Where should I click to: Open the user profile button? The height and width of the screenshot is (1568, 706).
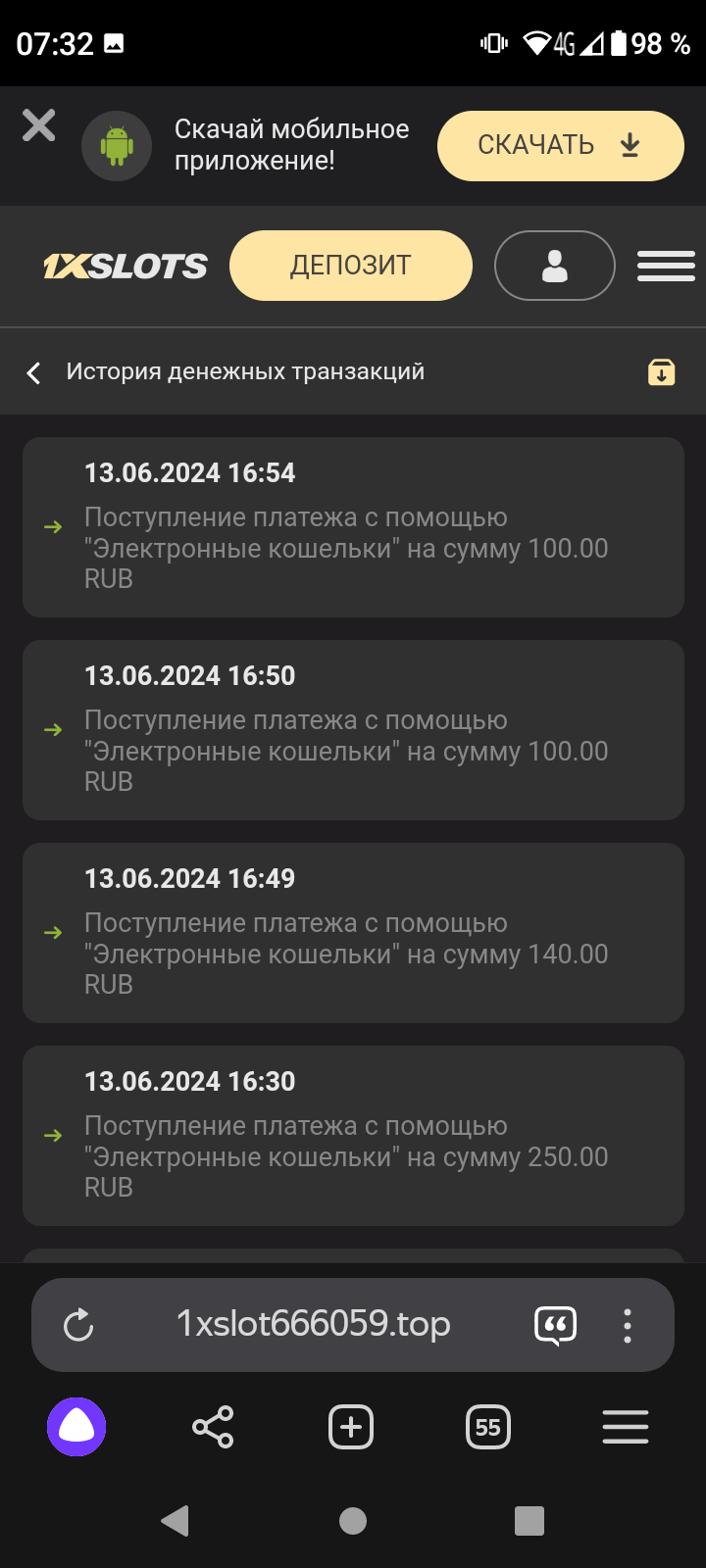click(554, 266)
